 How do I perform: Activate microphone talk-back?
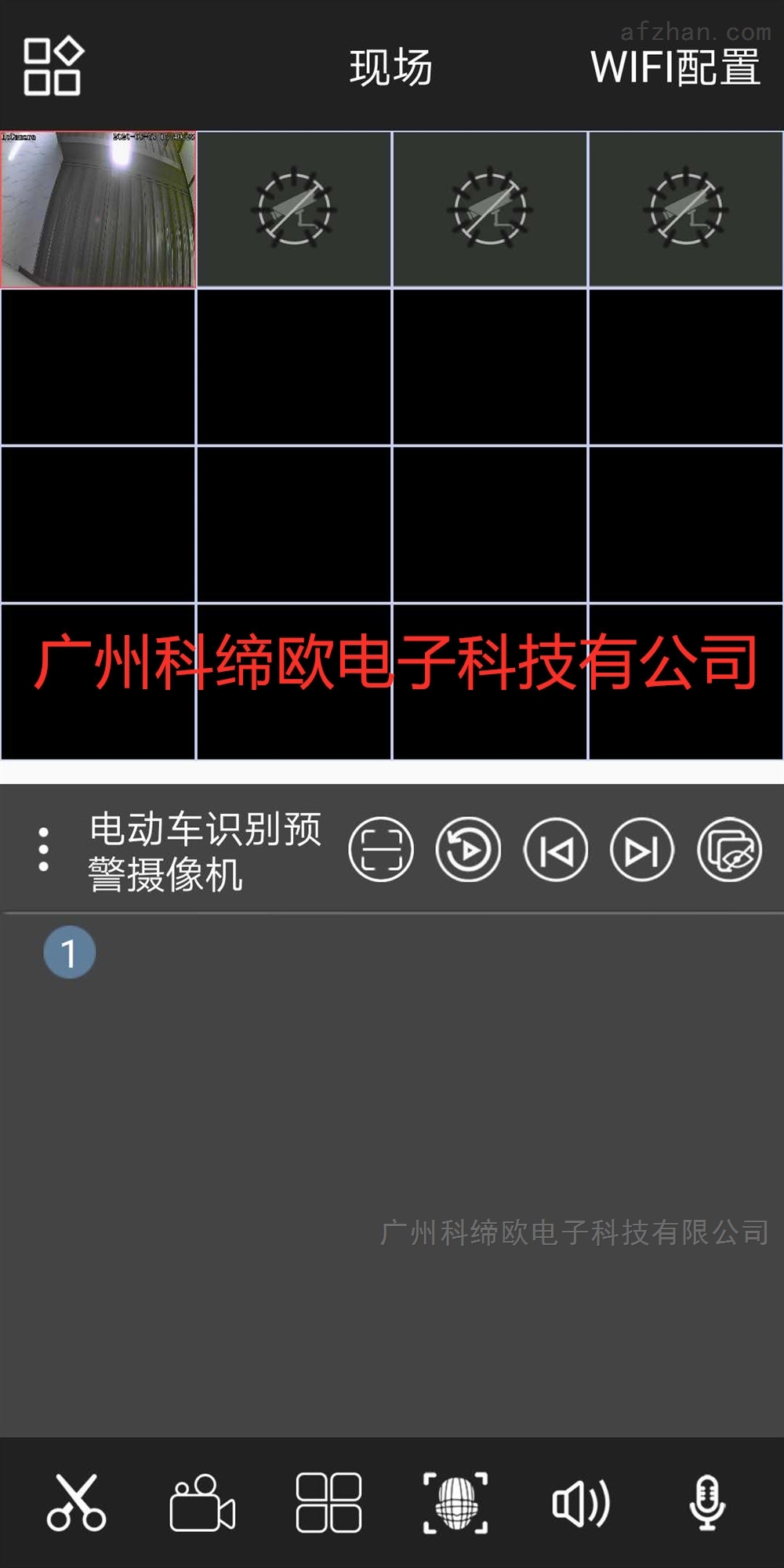point(706,1502)
